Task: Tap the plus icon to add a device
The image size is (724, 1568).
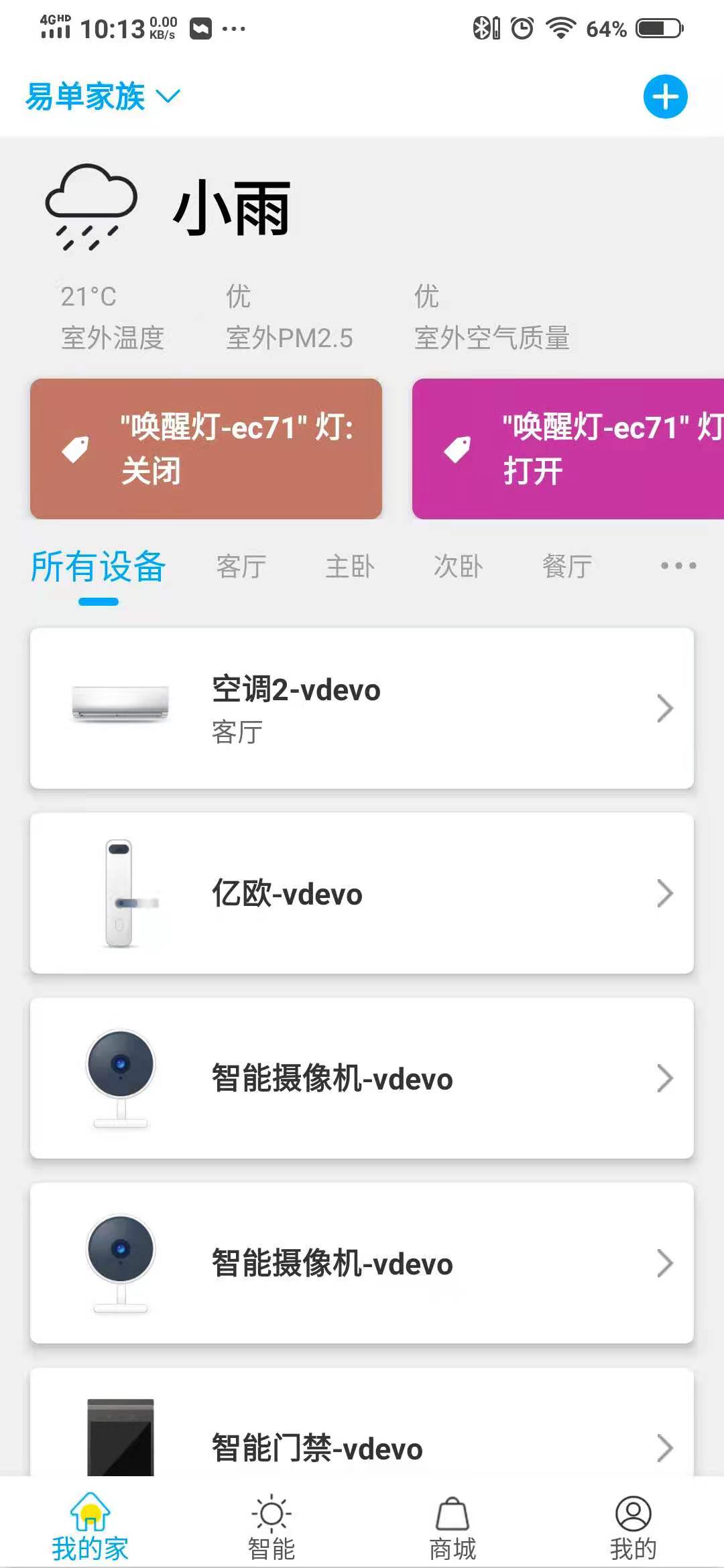Action: click(665, 96)
